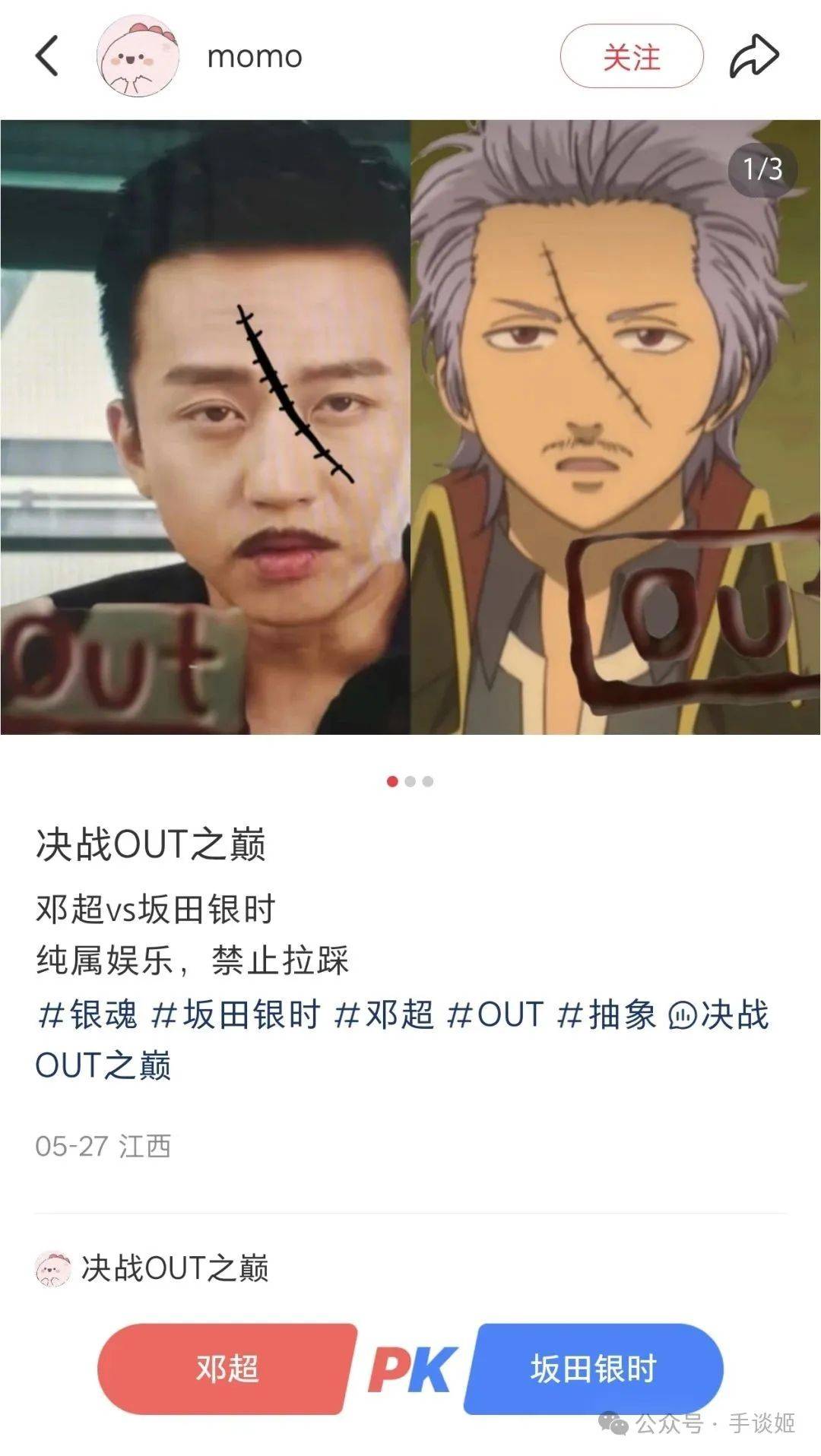Go back using the top arrow
Screen dimensions: 821x1456
[x=47, y=56]
